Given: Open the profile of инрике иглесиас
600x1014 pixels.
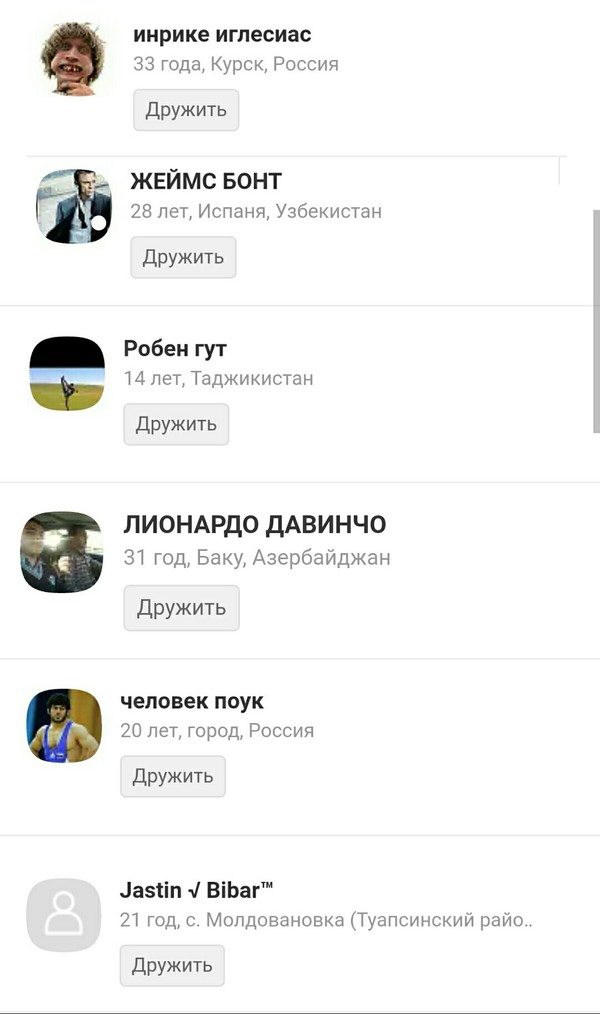Looking at the screenshot, I should click(x=221, y=35).
